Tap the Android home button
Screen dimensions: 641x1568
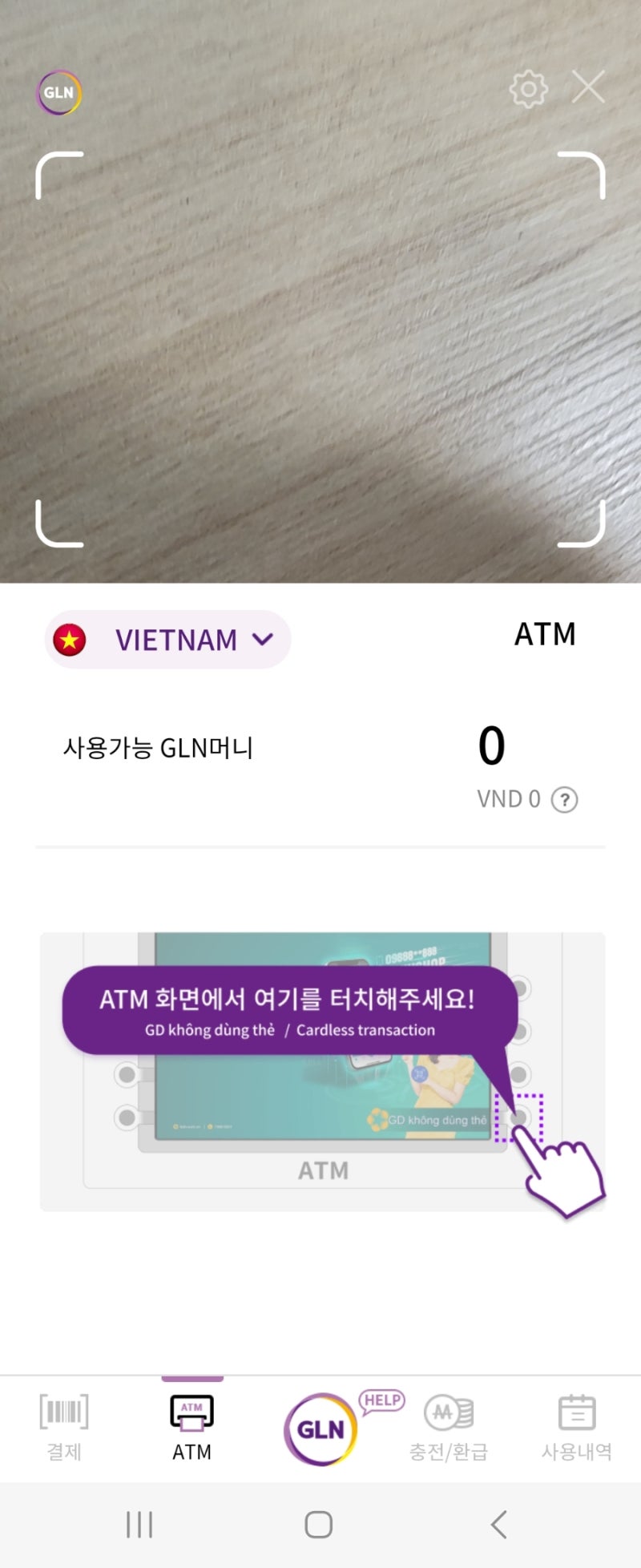pos(320,1526)
